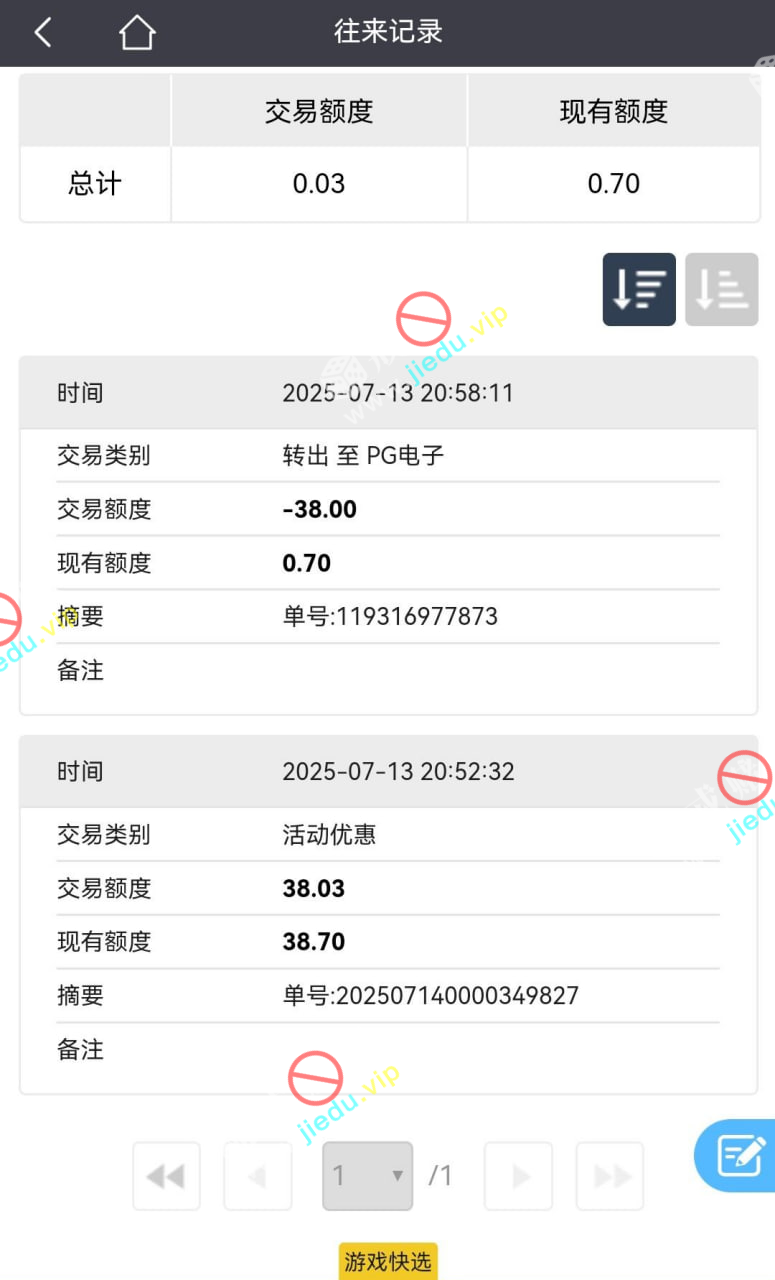Sort records in descending order
The image size is (775, 1280).
[x=639, y=290]
